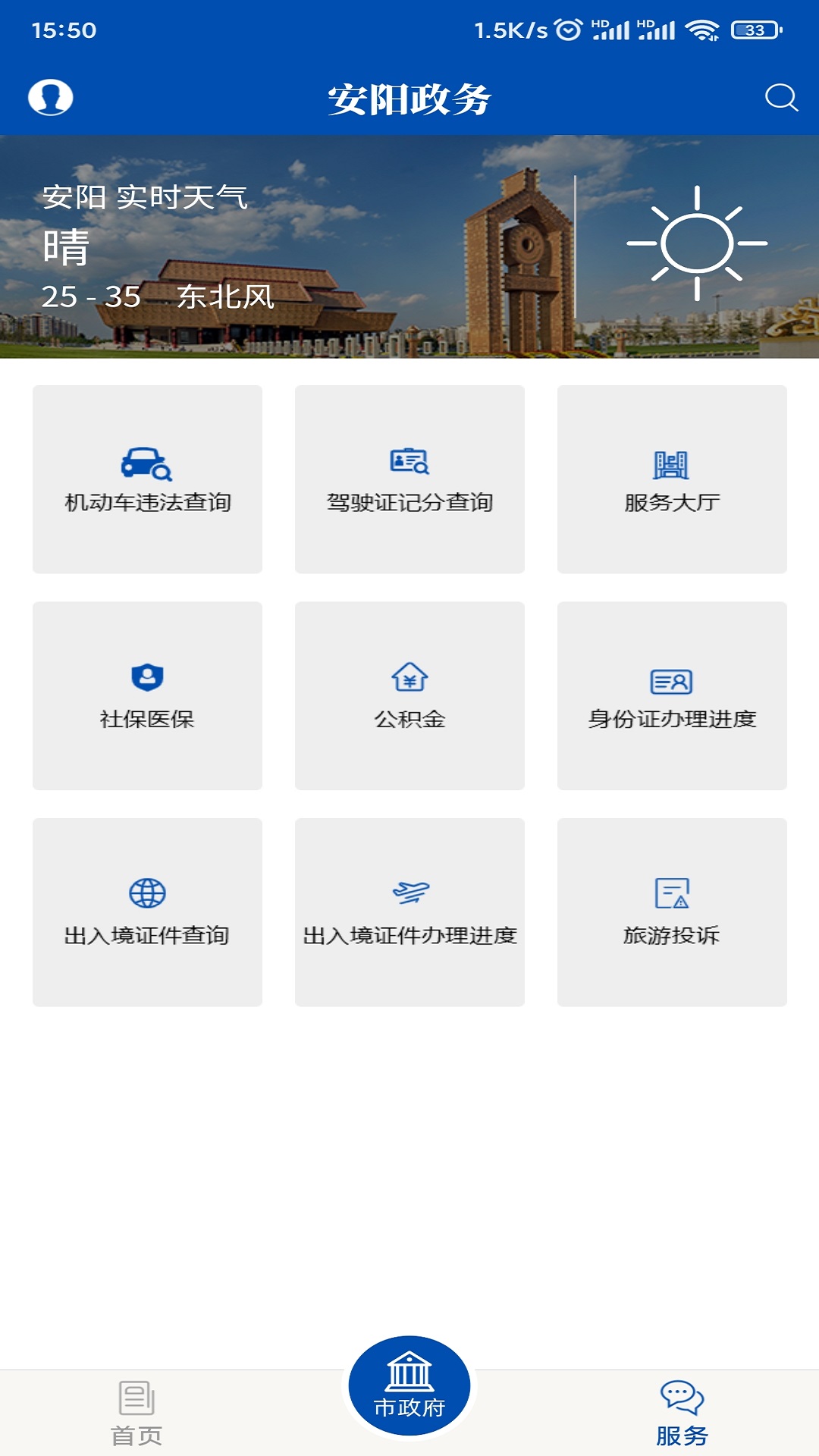
Task: Tap the 晴 weather condition text
Action: 64,244
